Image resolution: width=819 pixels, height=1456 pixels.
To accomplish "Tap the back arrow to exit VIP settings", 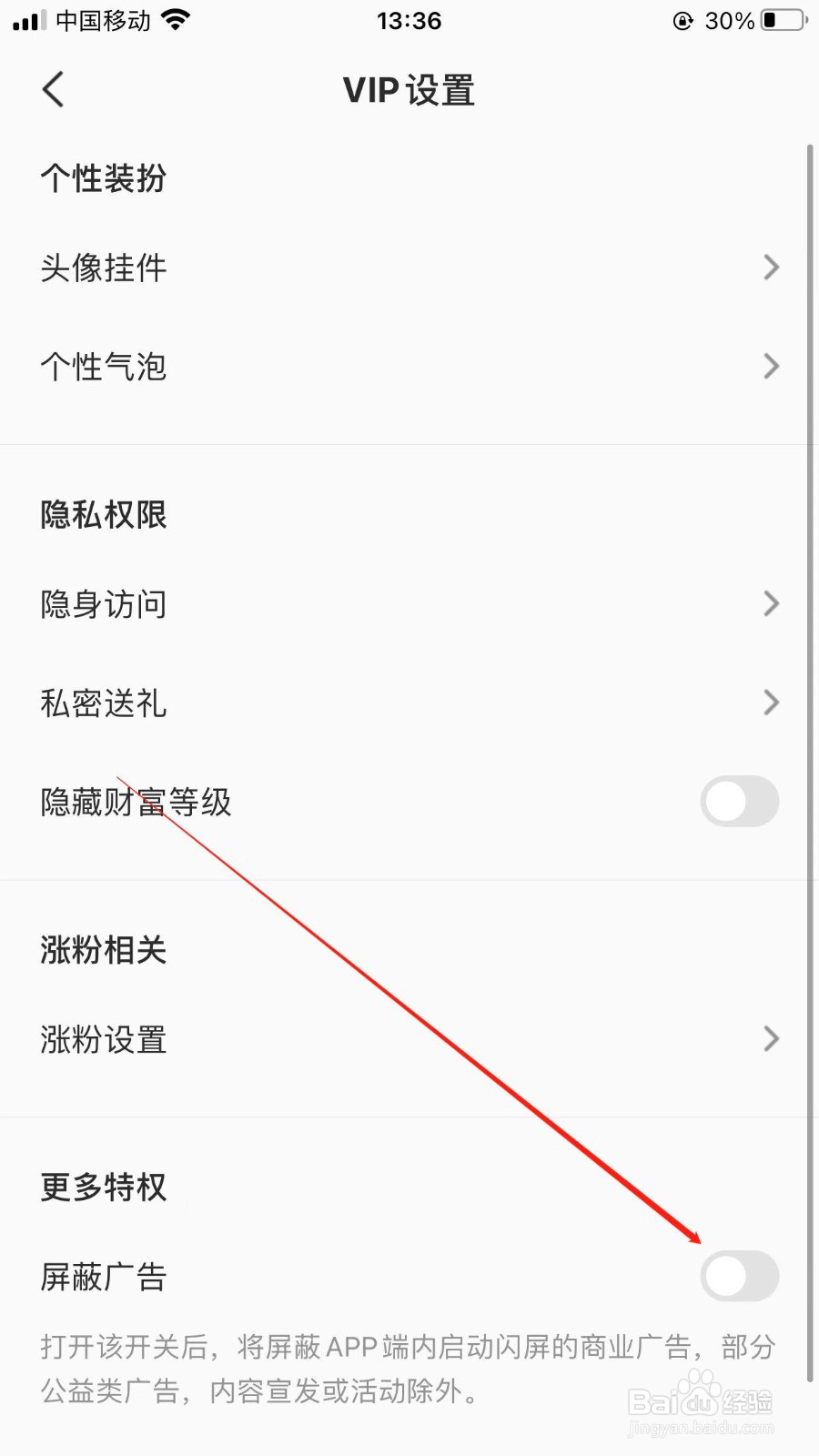I will 52,89.
